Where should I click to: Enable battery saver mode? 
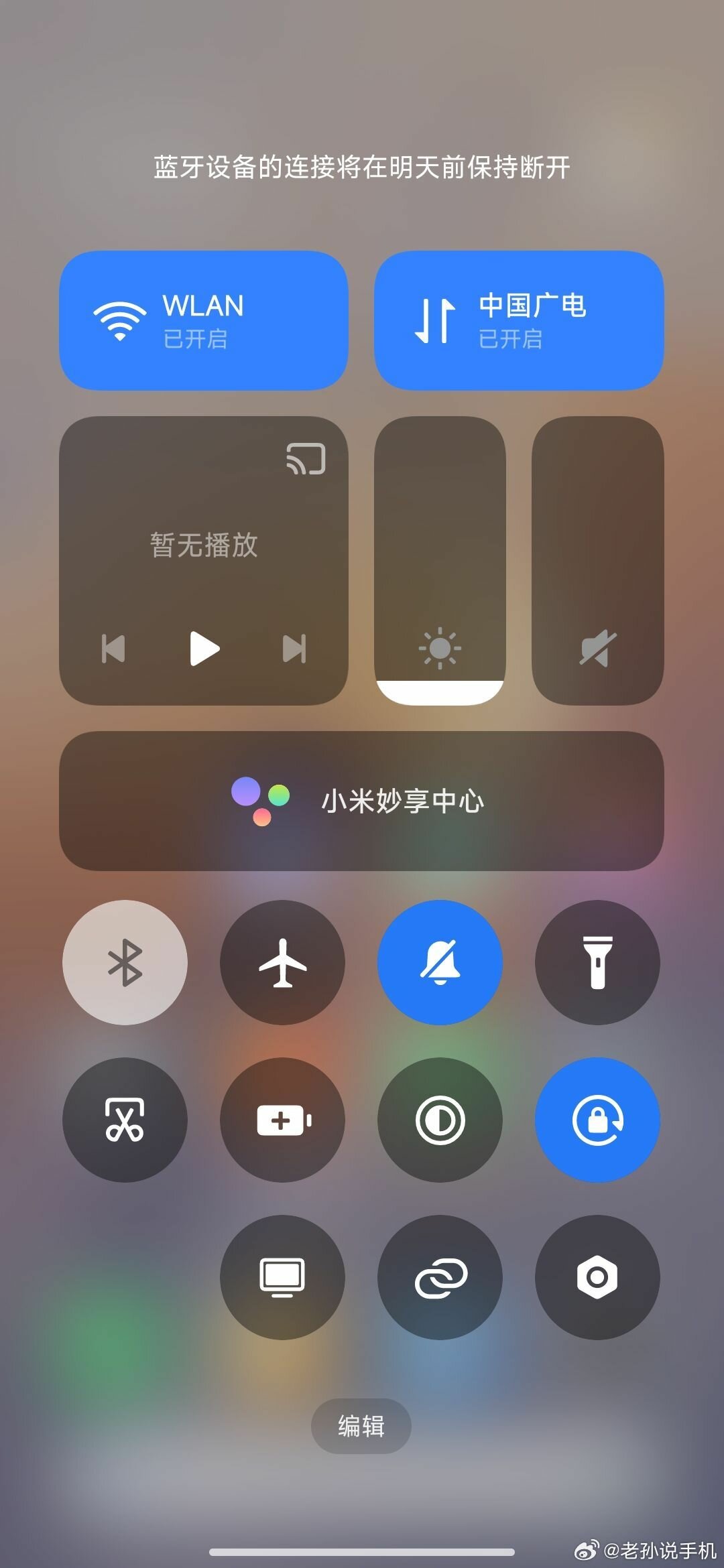pyautogui.click(x=282, y=1120)
